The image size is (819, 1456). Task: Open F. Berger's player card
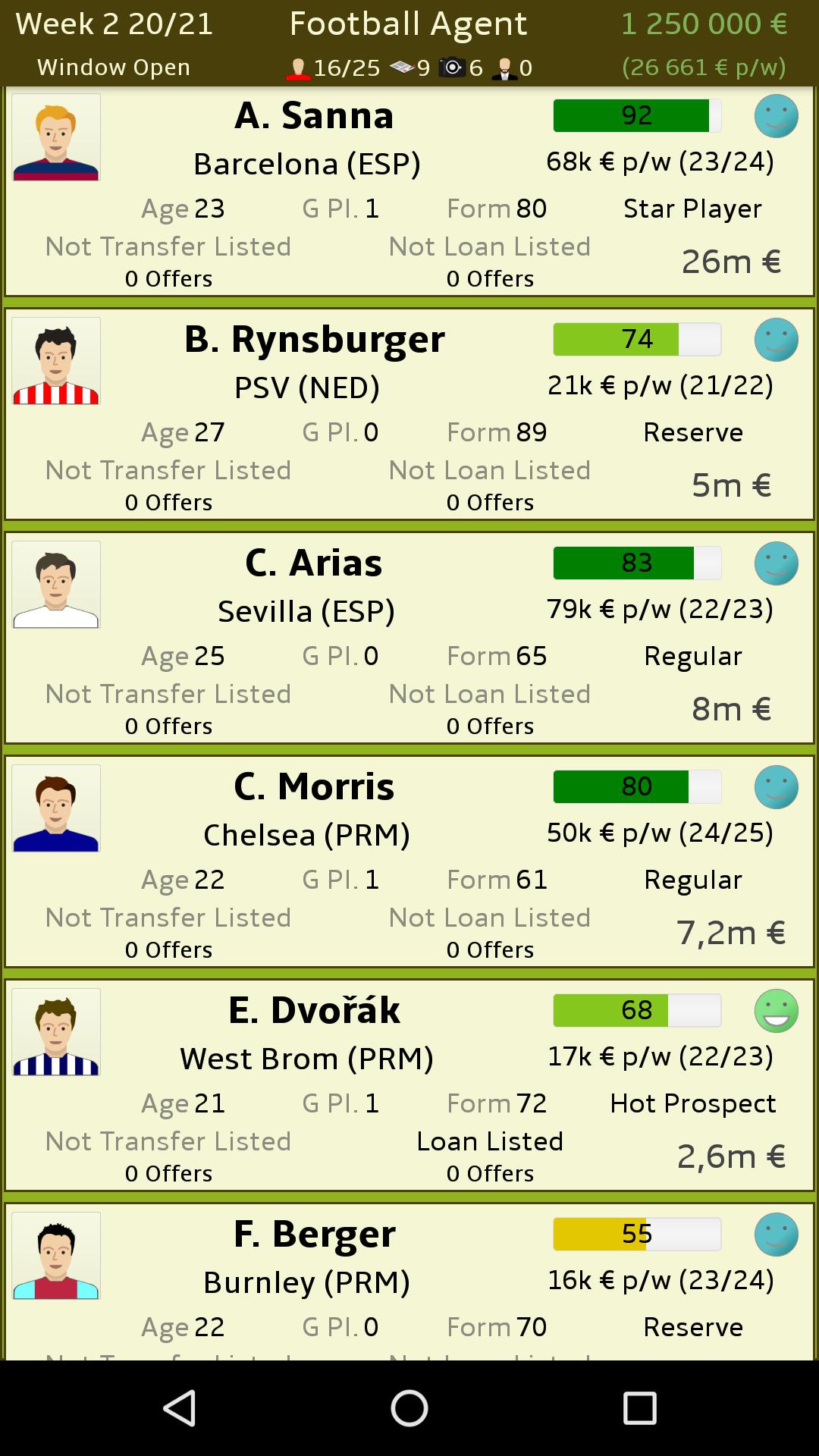click(x=409, y=1282)
